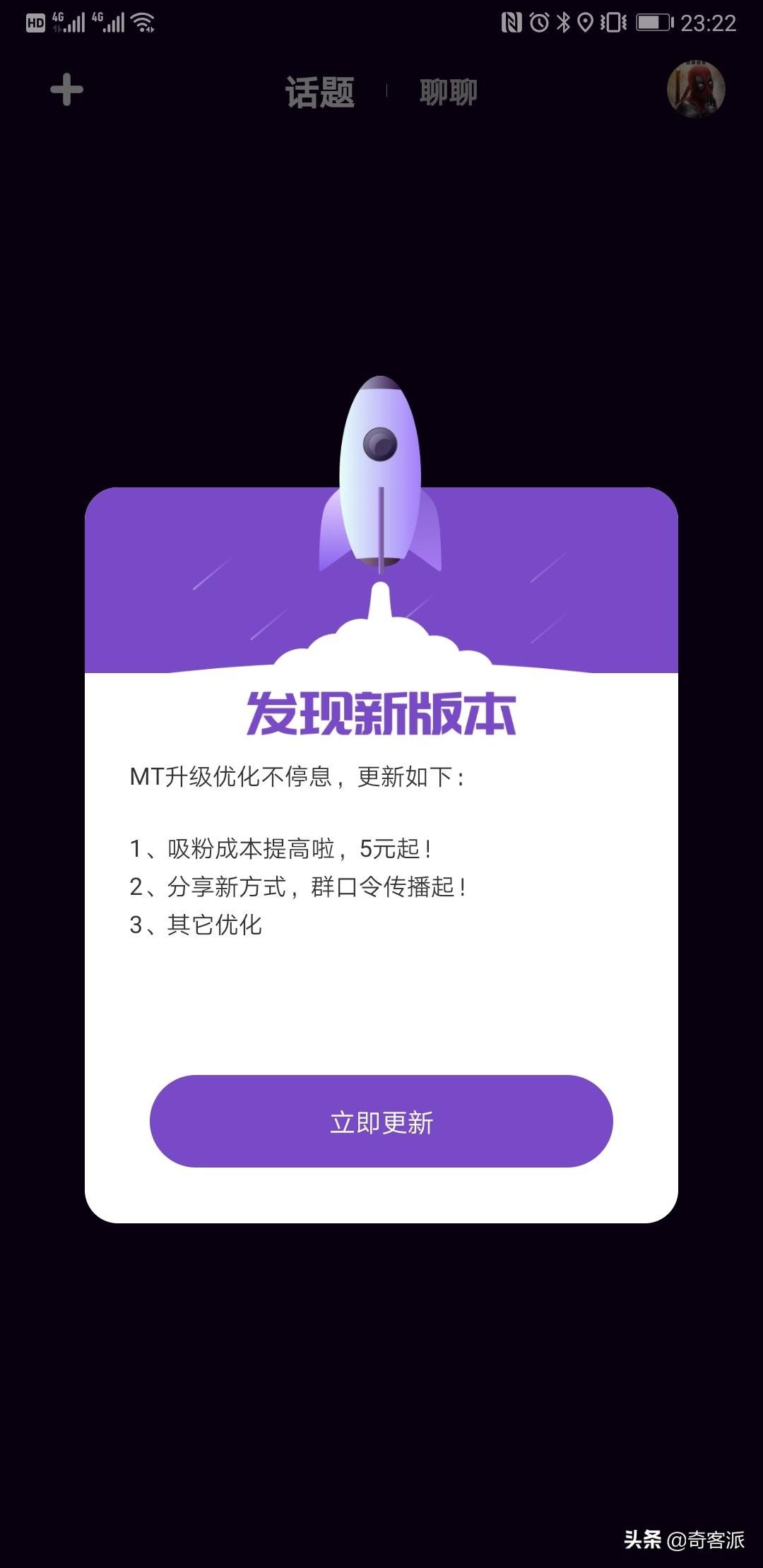
Task: Switch to the 聊聊 tab
Action: [x=449, y=93]
